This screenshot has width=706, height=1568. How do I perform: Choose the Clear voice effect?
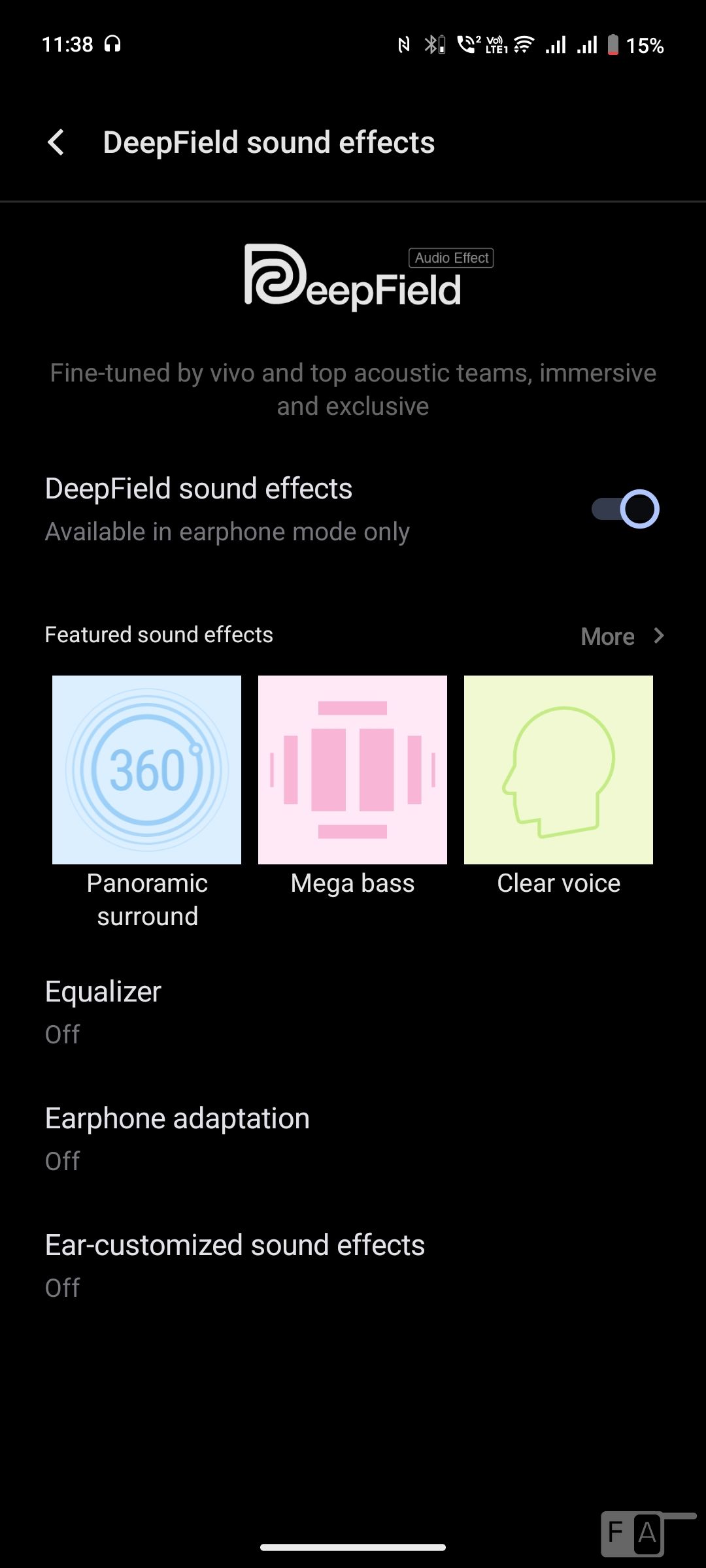click(558, 770)
